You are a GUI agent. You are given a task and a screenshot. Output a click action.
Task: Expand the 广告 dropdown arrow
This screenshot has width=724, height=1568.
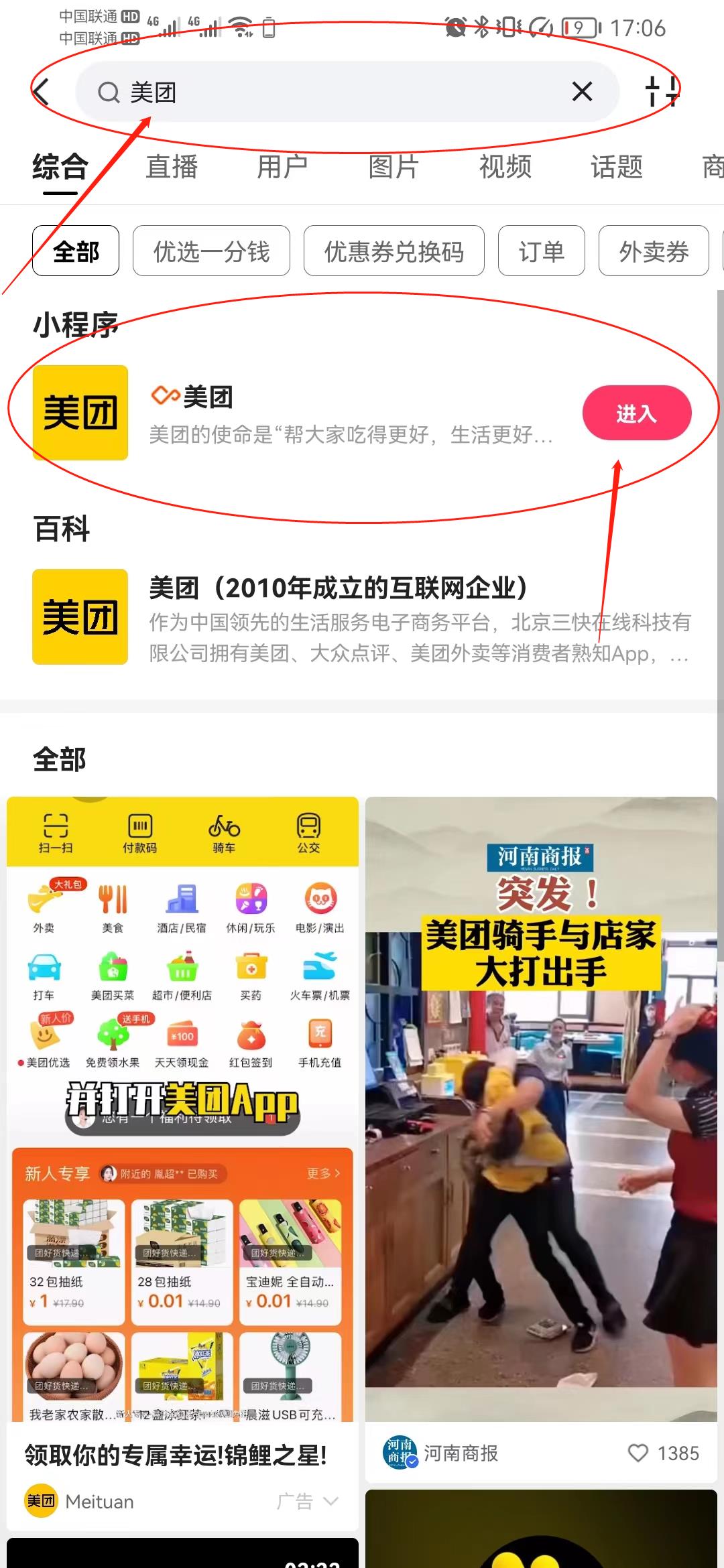(330, 1502)
